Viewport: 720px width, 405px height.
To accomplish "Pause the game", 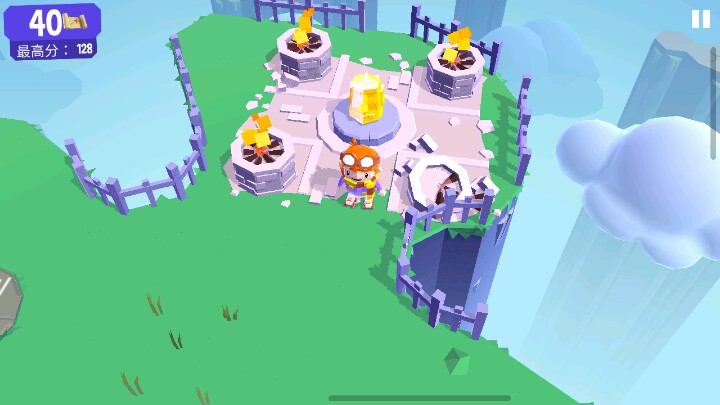I will (x=700, y=19).
